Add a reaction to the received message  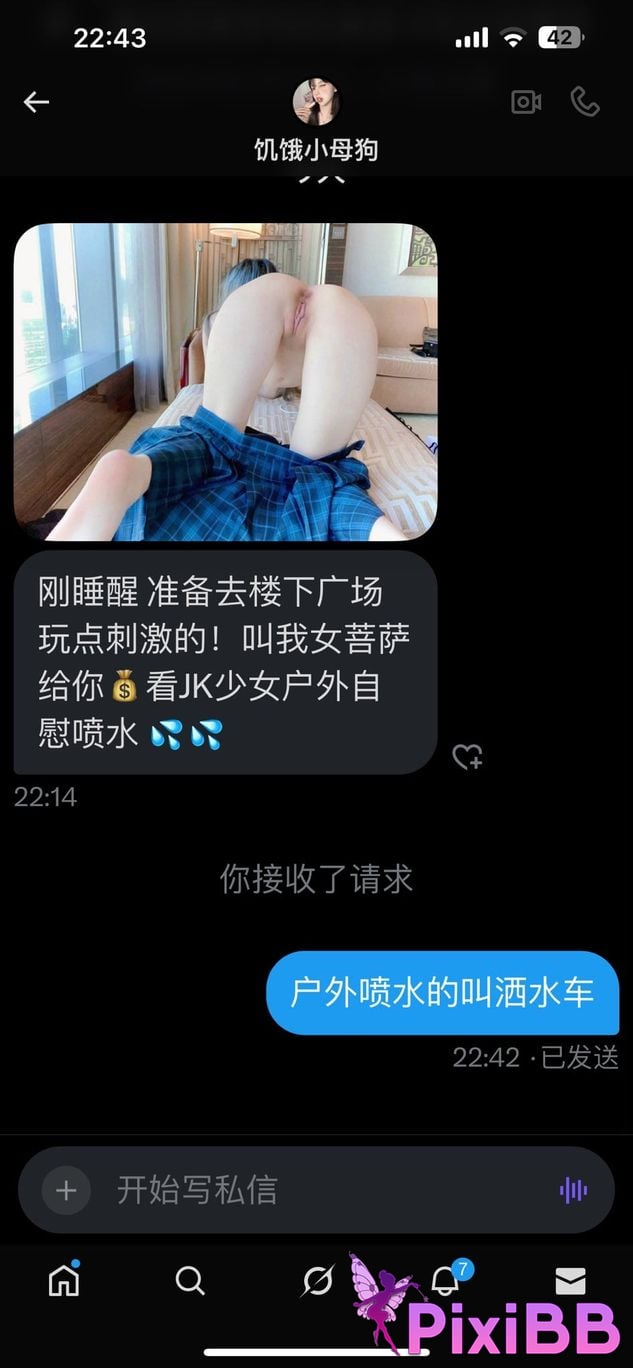467,758
